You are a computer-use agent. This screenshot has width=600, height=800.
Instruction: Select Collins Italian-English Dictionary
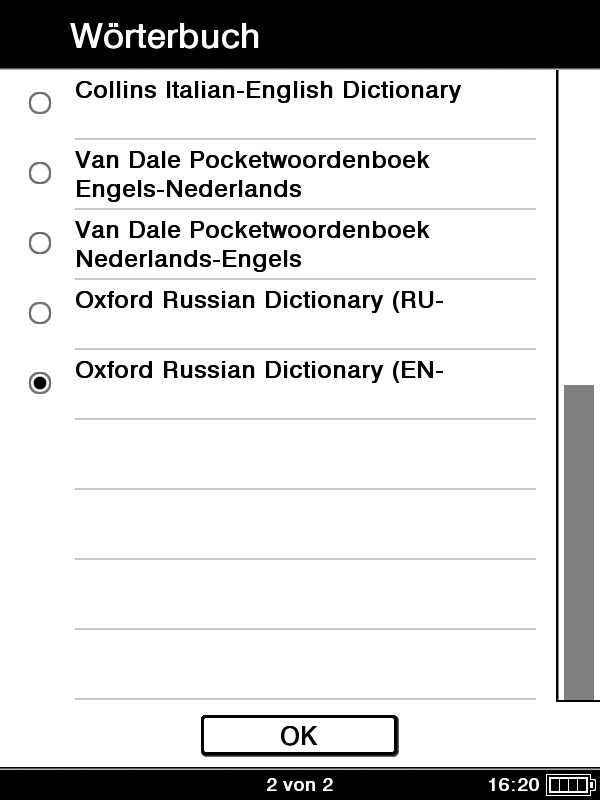coord(40,103)
